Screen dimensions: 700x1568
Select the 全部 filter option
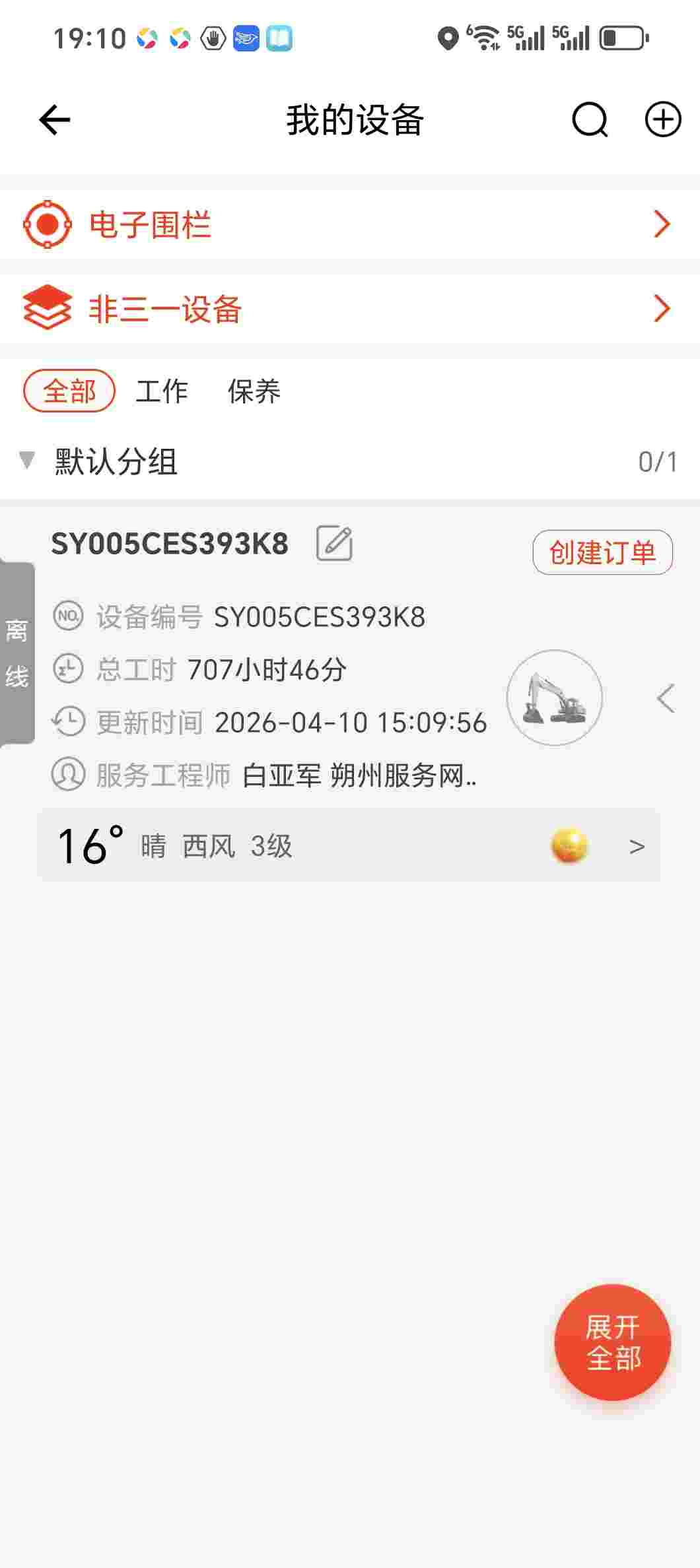(69, 391)
